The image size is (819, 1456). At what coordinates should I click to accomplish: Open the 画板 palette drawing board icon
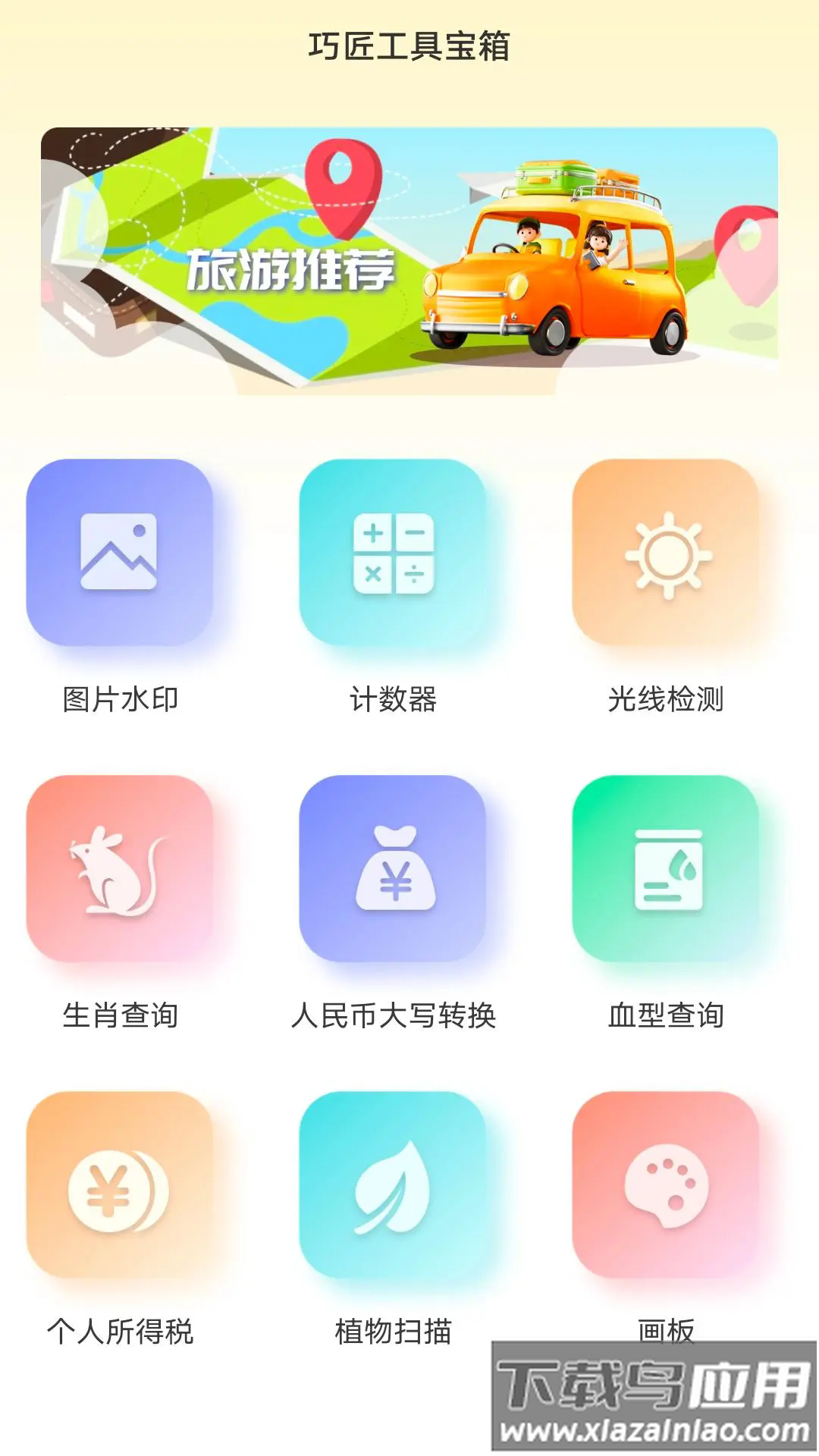(667, 1191)
